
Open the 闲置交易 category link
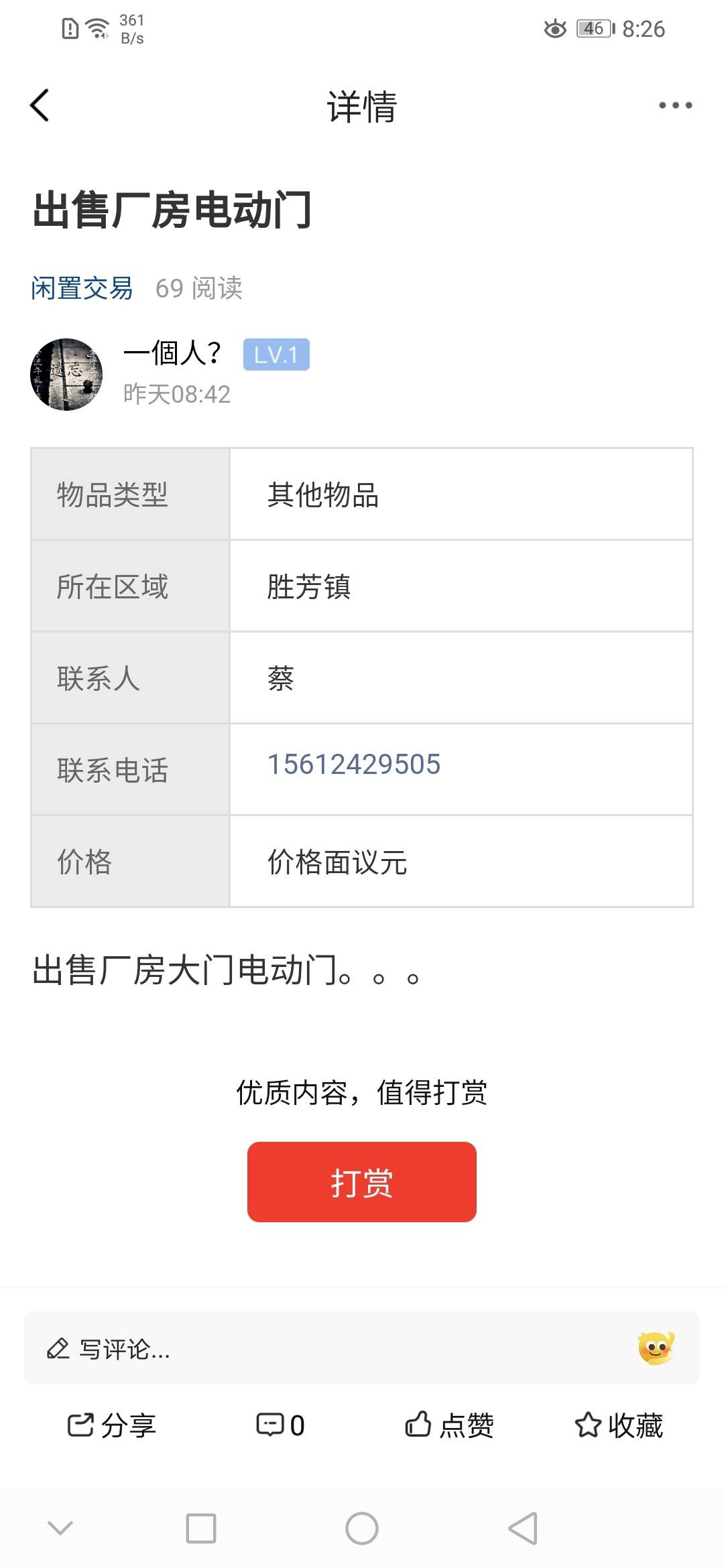click(82, 288)
